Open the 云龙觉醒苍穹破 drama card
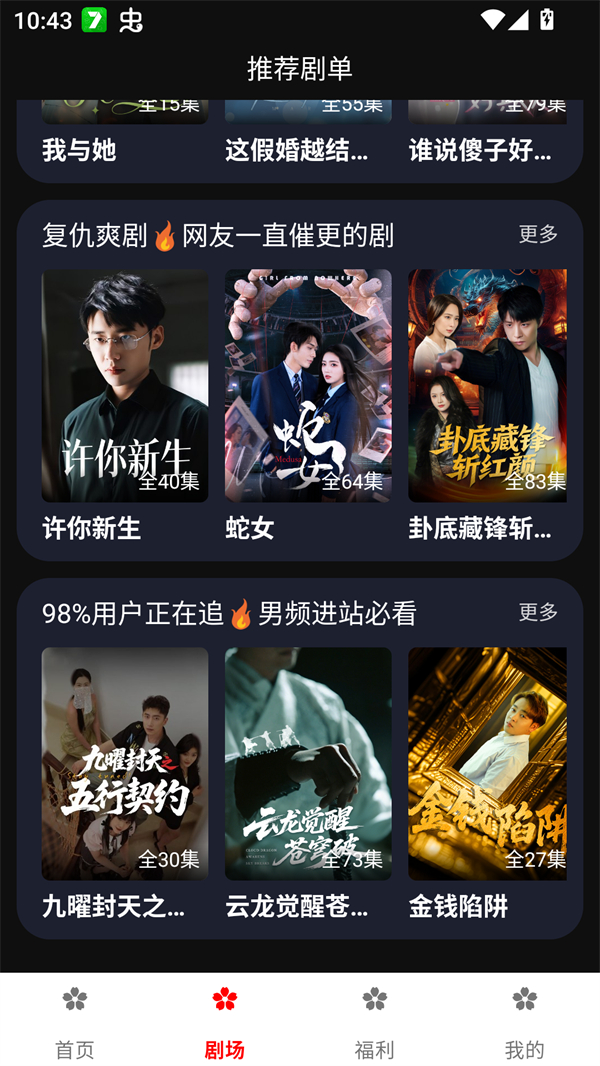 pyautogui.click(x=308, y=764)
